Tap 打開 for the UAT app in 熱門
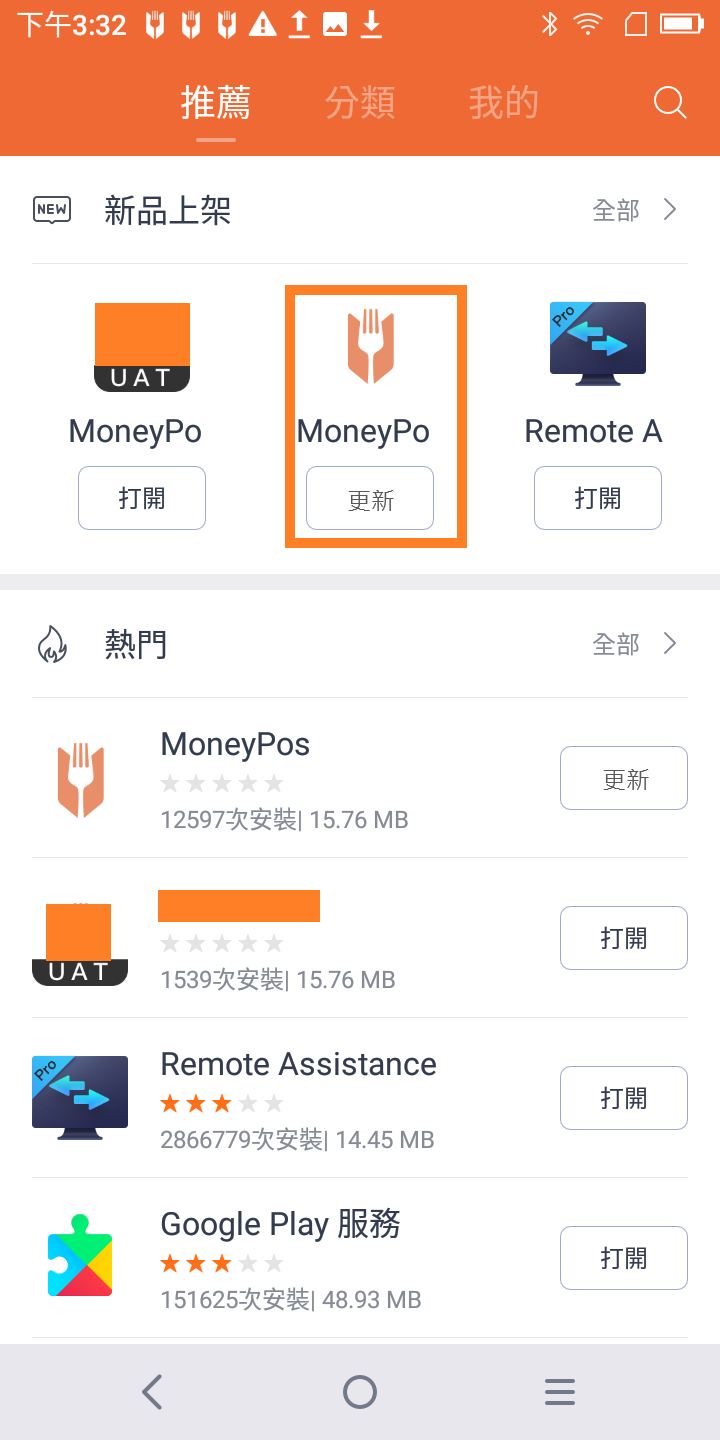 point(623,938)
